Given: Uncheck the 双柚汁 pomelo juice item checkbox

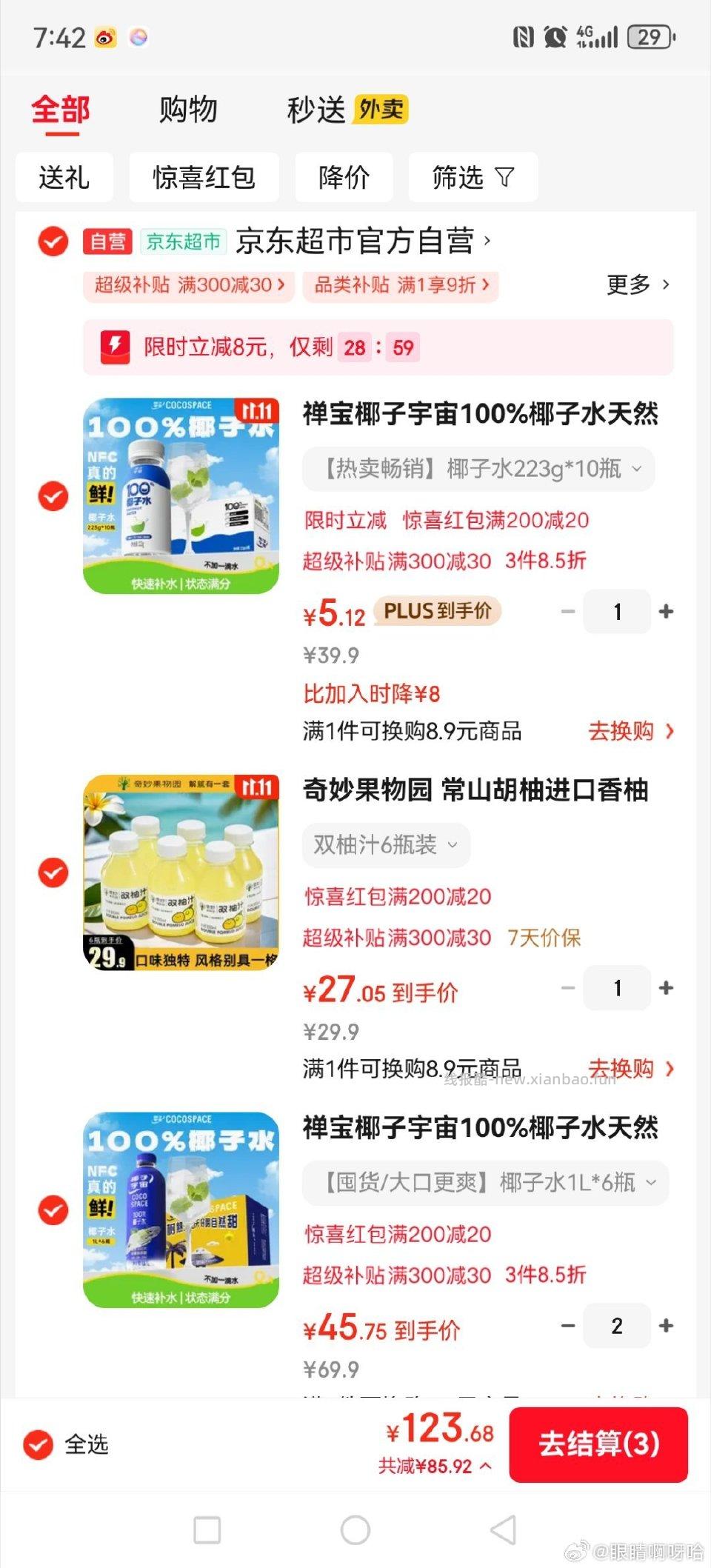Looking at the screenshot, I should 53,873.
